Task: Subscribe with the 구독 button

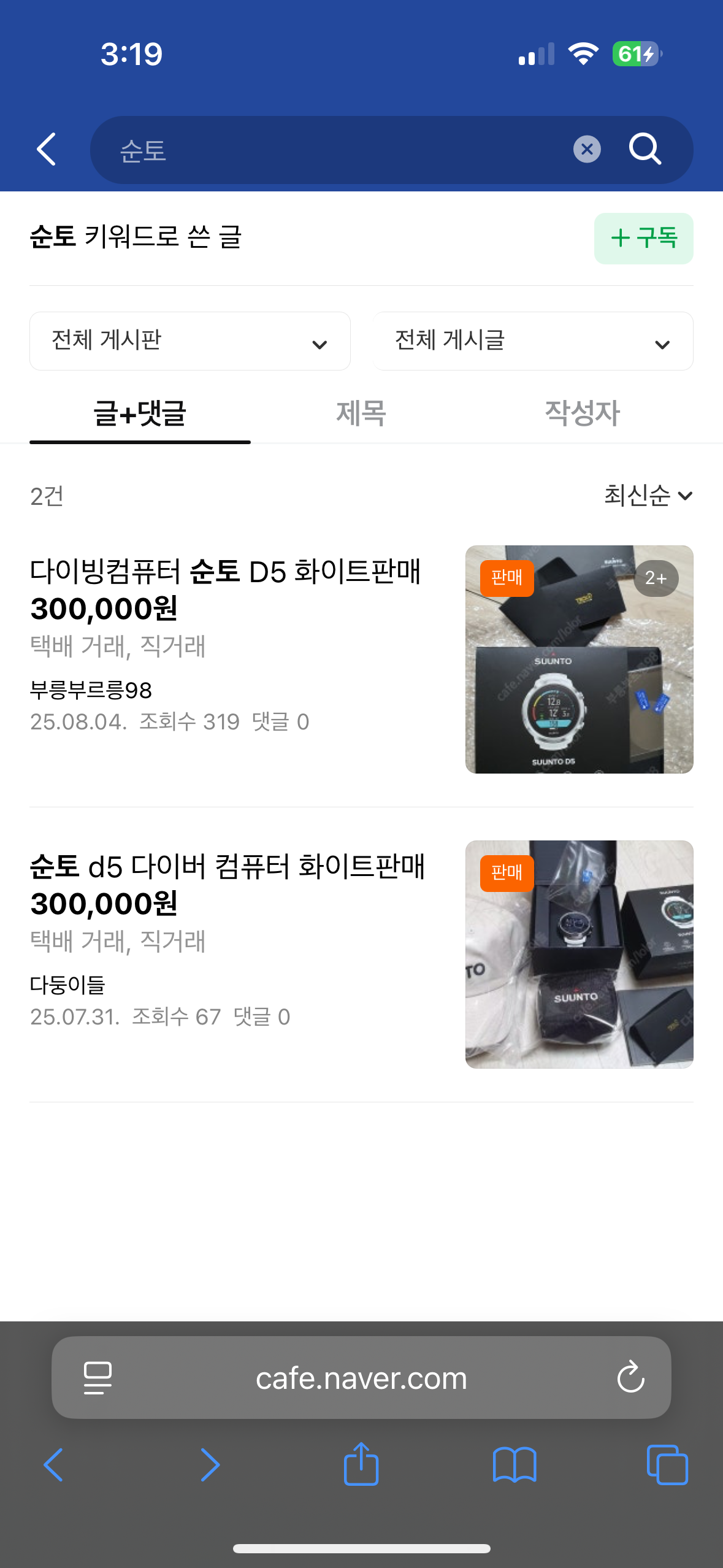Action: pos(643,239)
